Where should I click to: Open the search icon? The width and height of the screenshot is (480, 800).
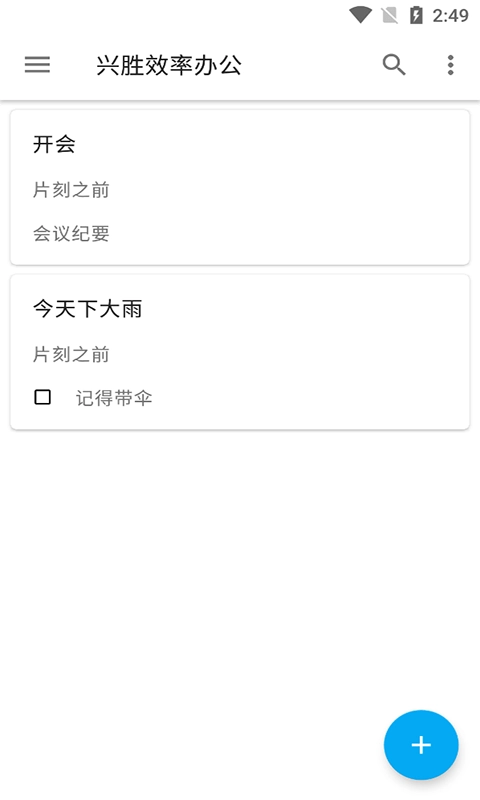pyautogui.click(x=394, y=65)
